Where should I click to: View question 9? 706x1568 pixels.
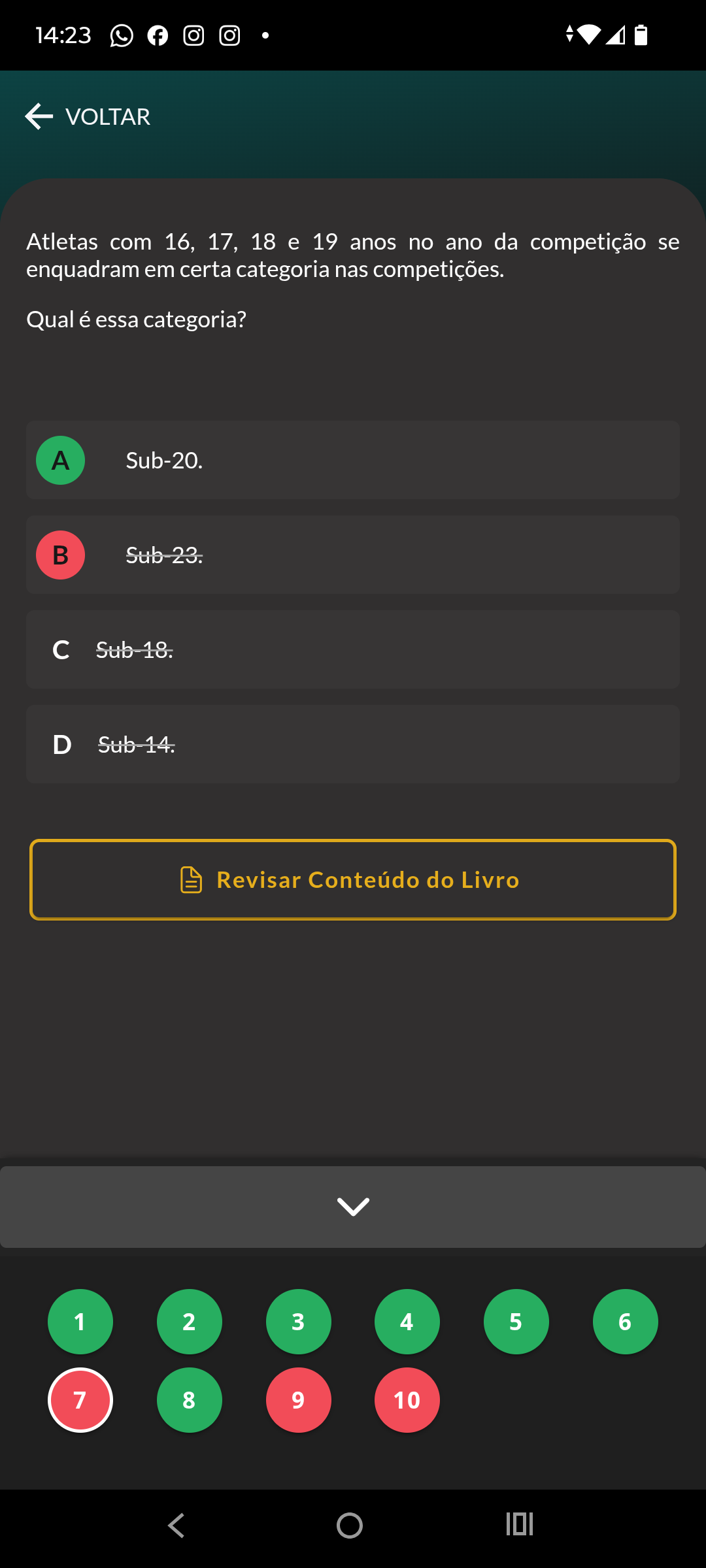[299, 1400]
